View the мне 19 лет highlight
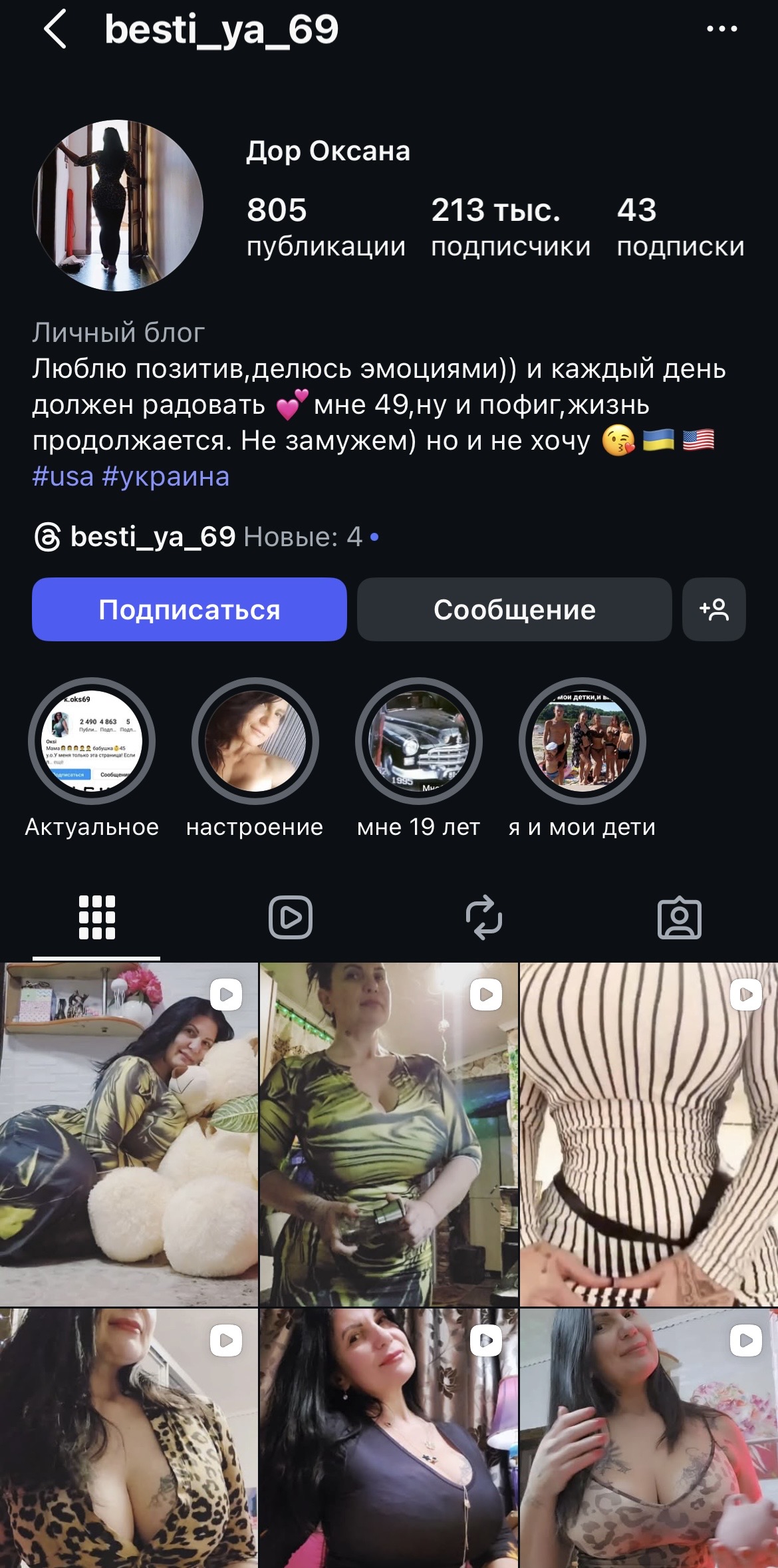The width and height of the screenshot is (778, 1568). click(x=419, y=741)
